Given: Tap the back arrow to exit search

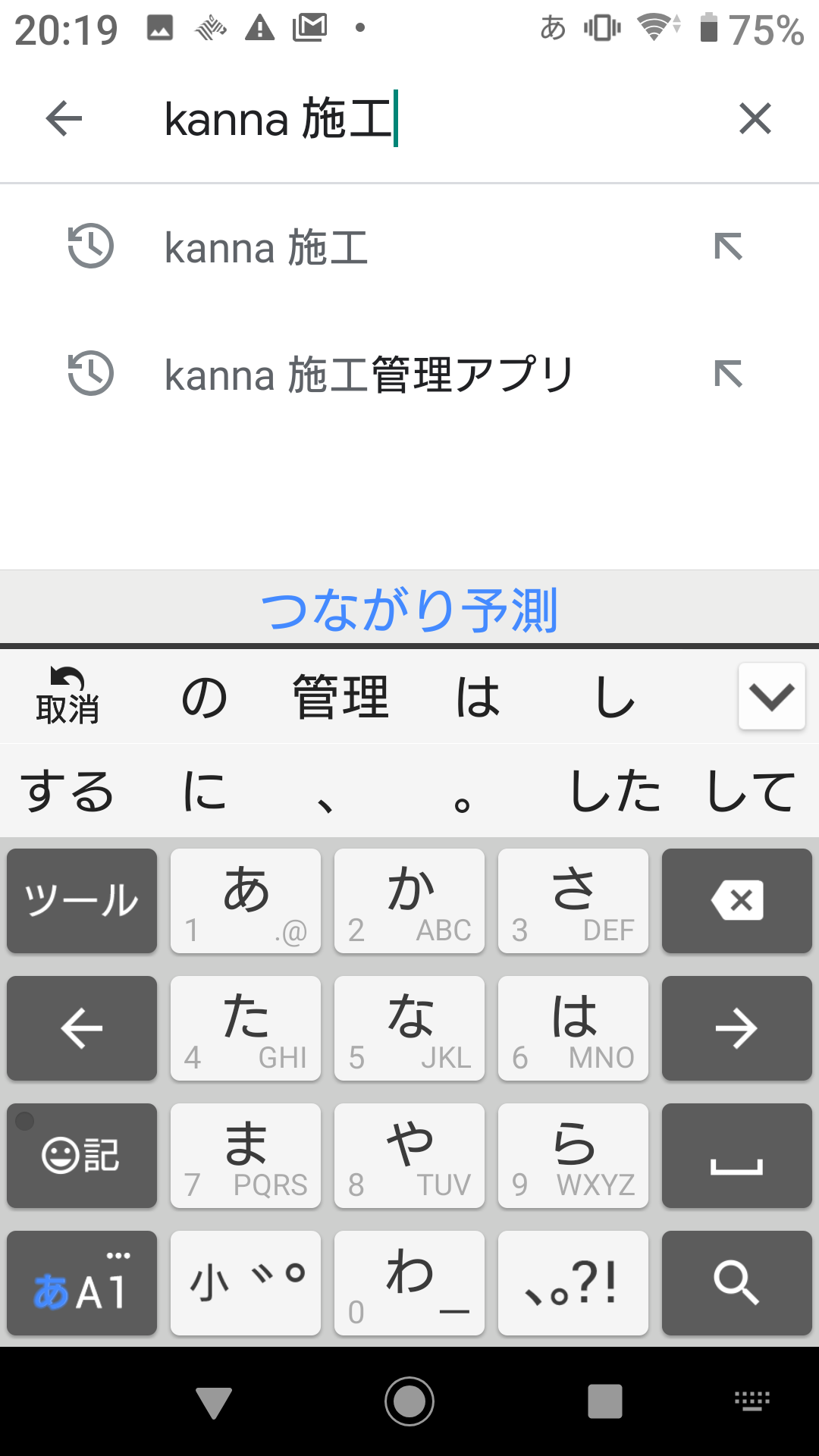Looking at the screenshot, I should (x=63, y=119).
